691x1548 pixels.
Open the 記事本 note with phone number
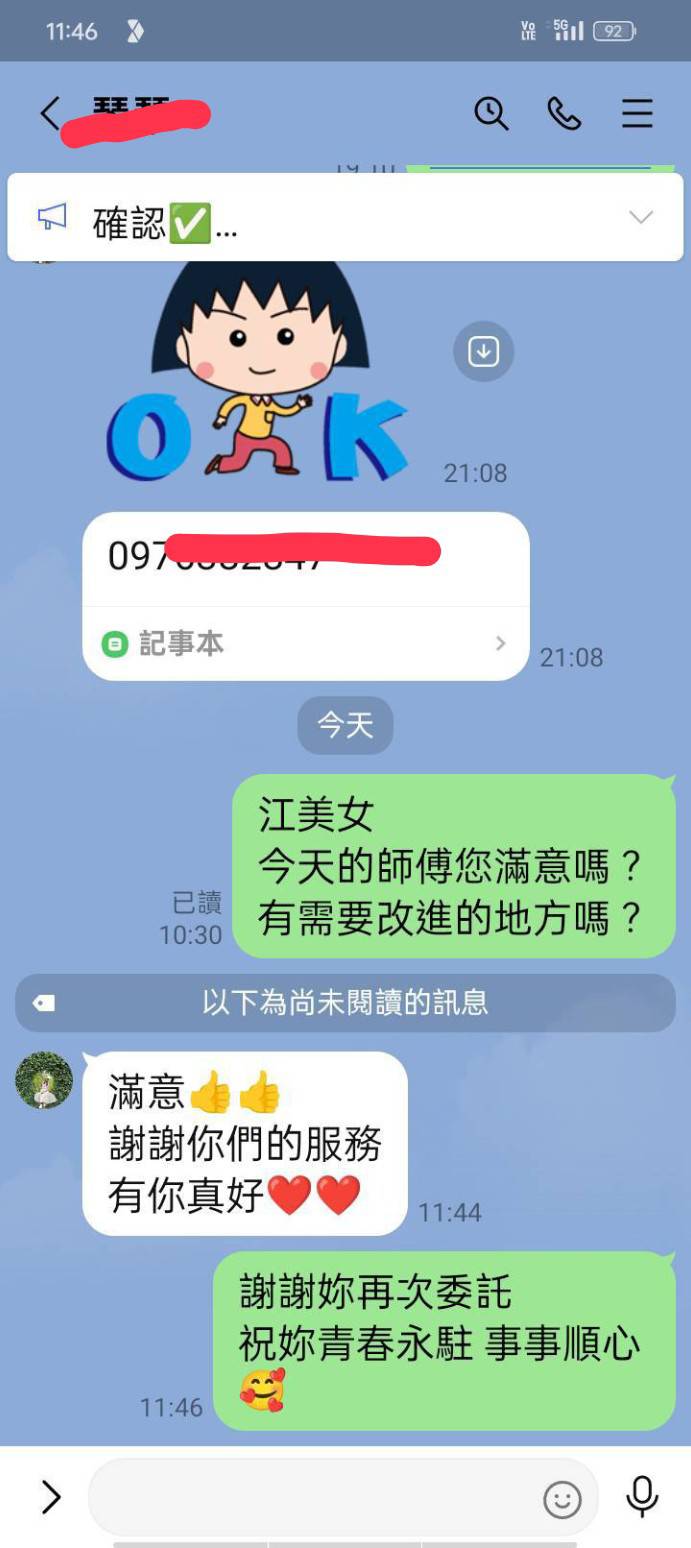coord(305,643)
